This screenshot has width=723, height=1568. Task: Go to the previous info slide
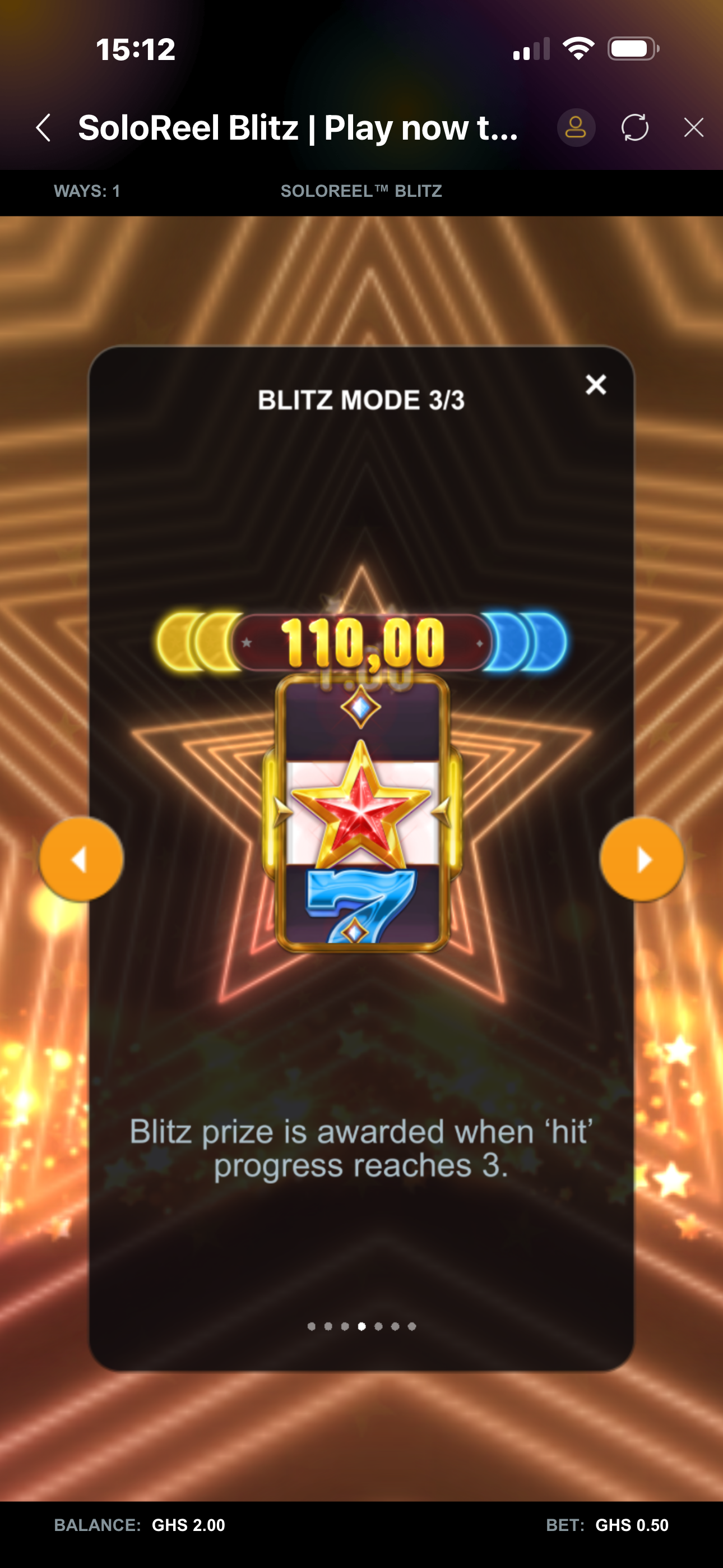click(x=81, y=860)
